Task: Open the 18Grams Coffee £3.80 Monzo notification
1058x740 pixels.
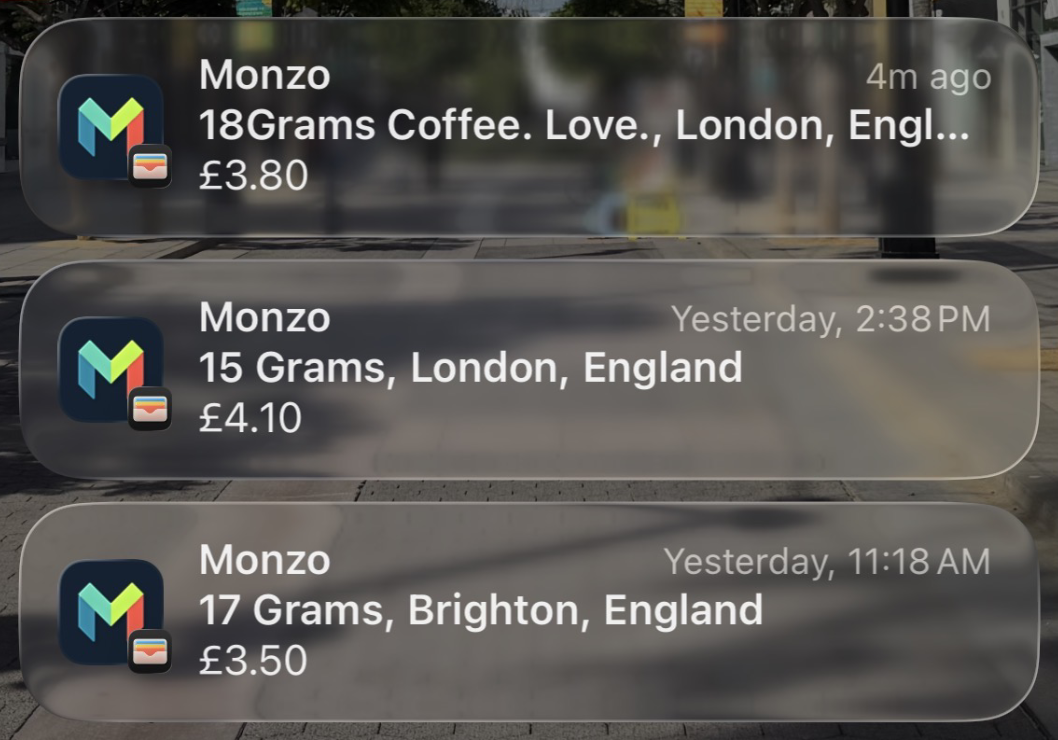Action: coord(528,127)
